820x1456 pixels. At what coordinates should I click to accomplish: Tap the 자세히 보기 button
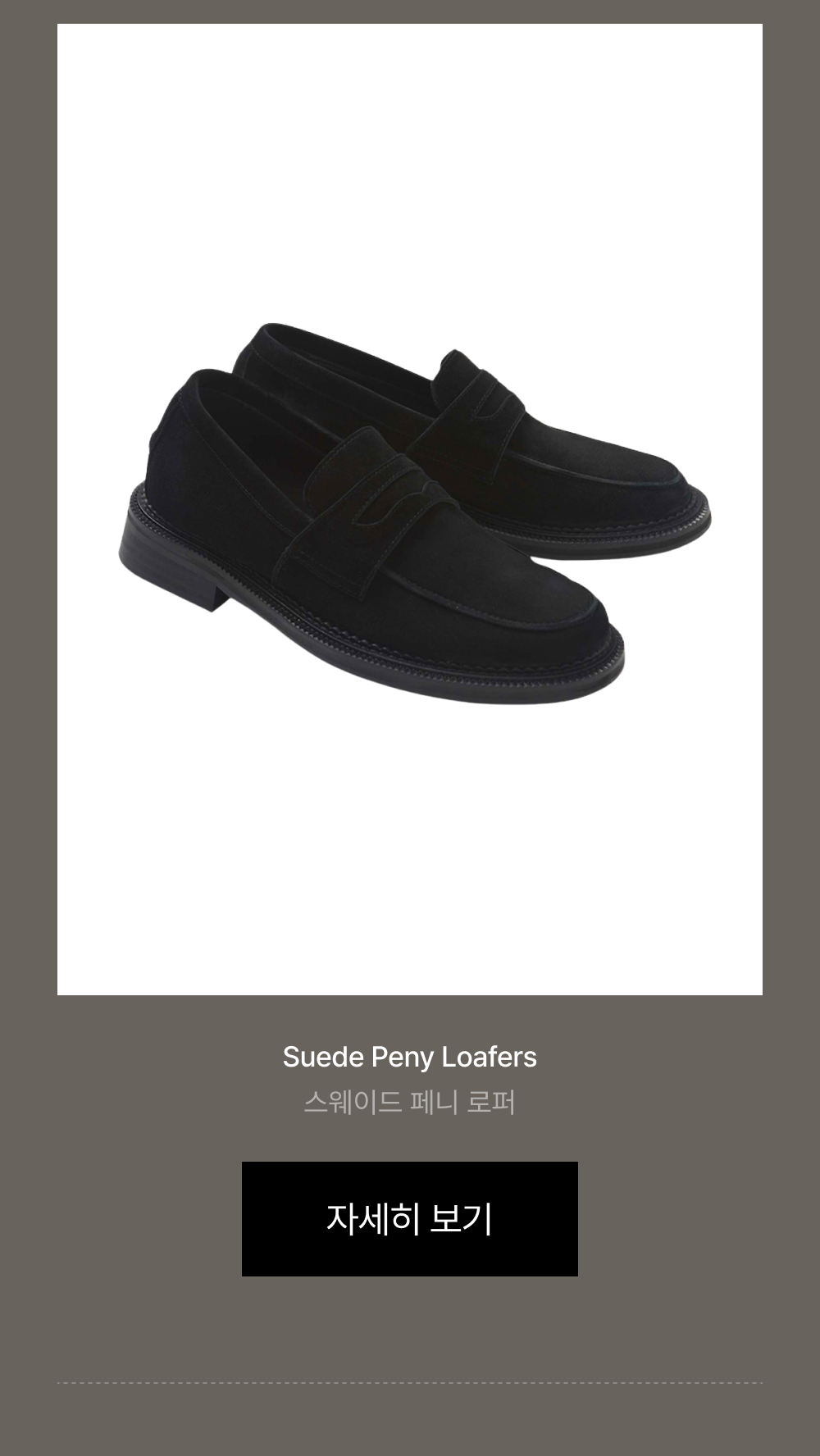(x=410, y=1218)
